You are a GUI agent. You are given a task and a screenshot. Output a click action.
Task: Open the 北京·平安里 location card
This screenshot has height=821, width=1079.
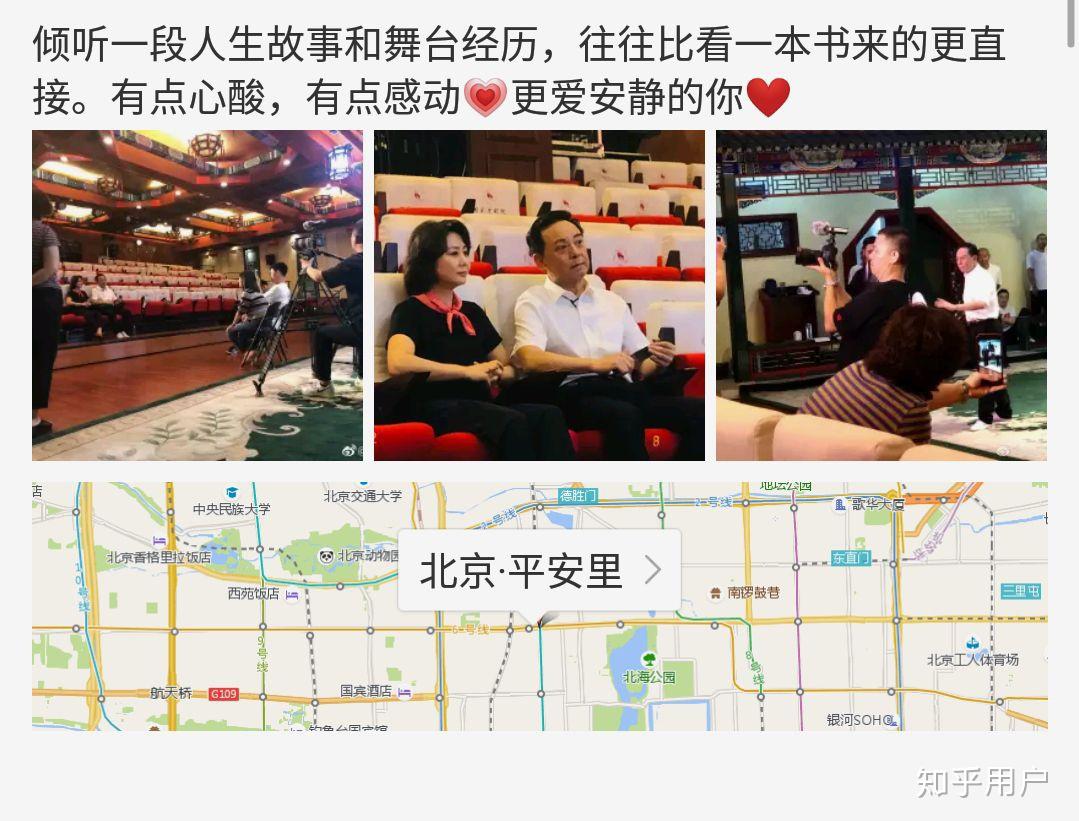pyautogui.click(x=539, y=571)
